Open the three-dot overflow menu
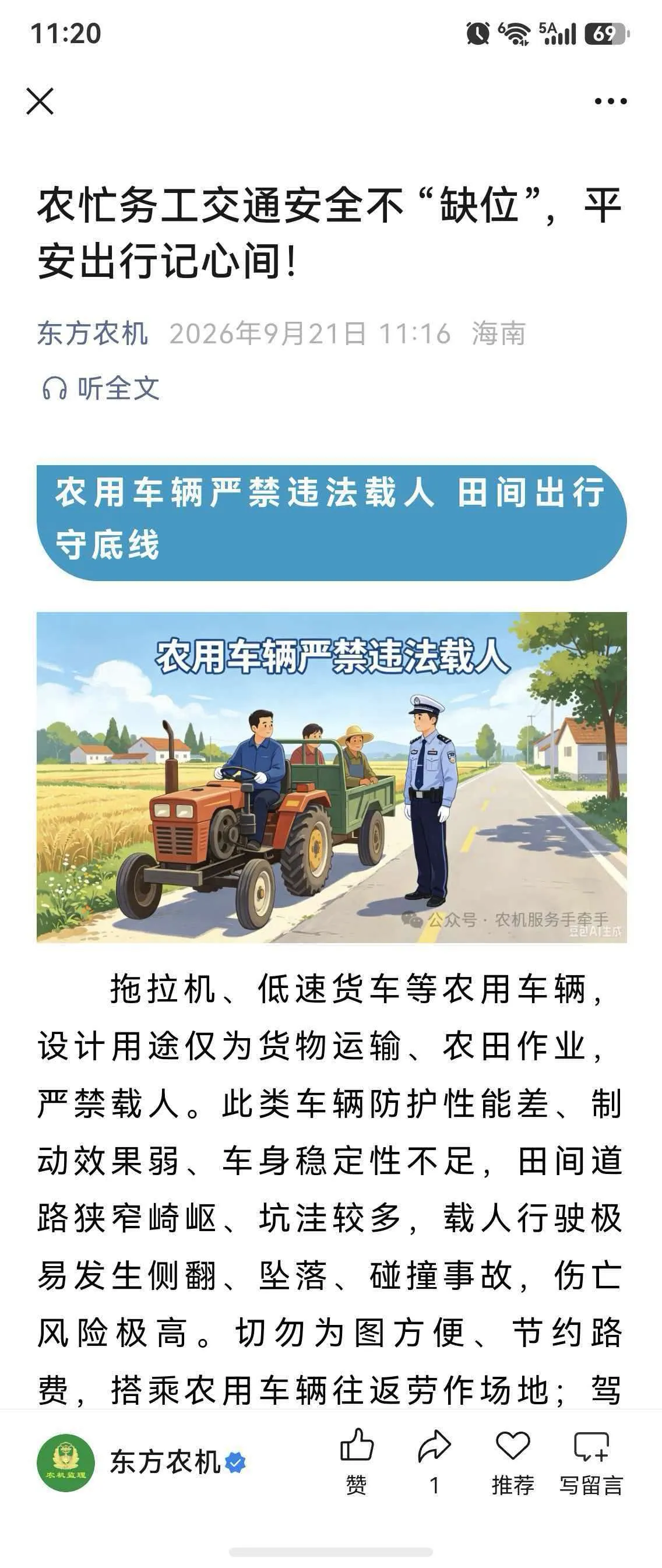The image size is (662, 1568). tap(610, 101)
